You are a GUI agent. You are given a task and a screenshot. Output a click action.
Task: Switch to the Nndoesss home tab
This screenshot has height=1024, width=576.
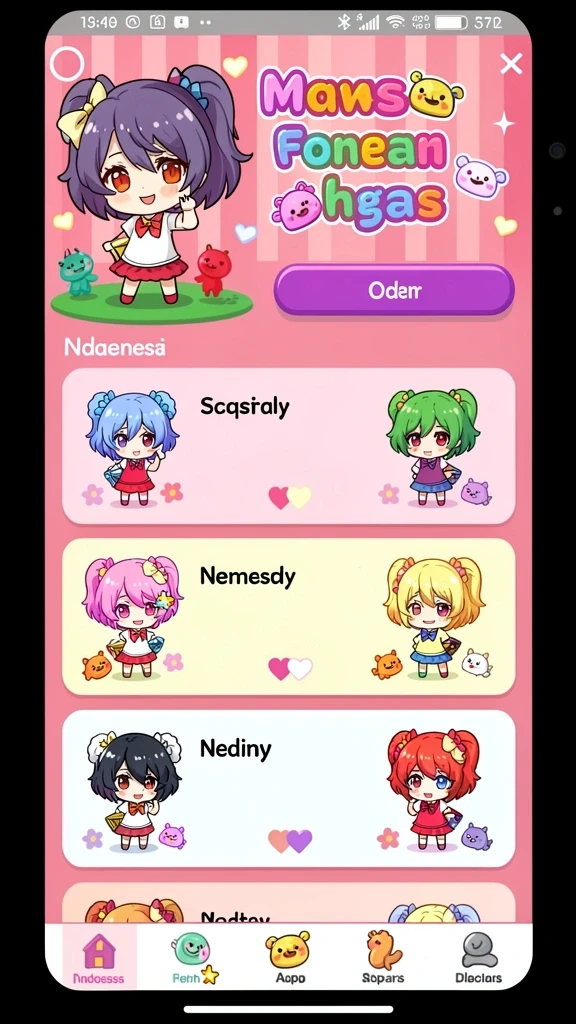point(97,958)
